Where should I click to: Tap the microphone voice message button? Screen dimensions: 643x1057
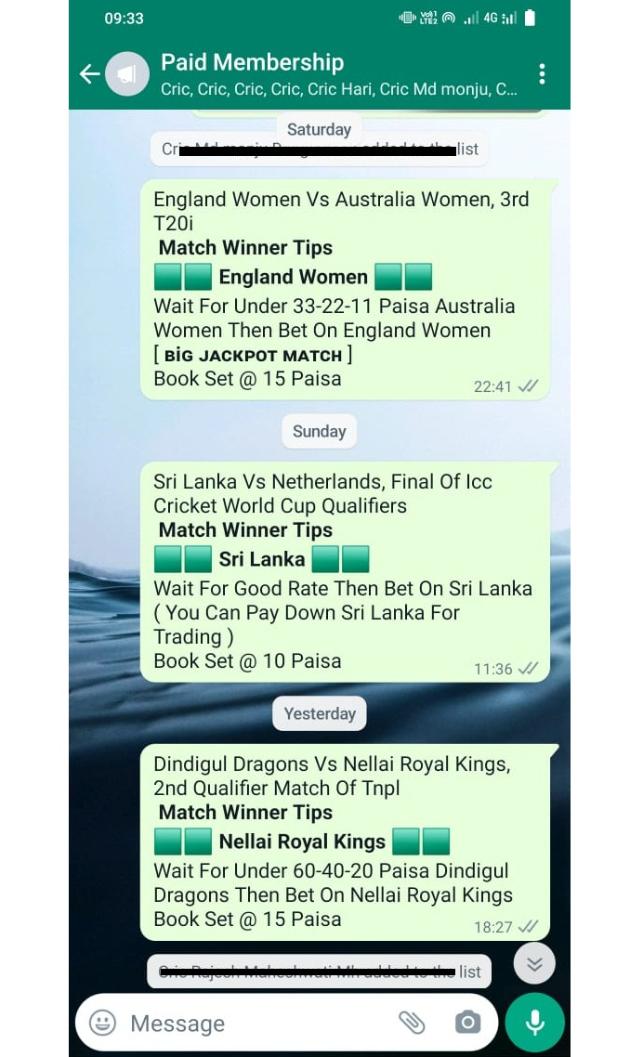click(535, 1022)
